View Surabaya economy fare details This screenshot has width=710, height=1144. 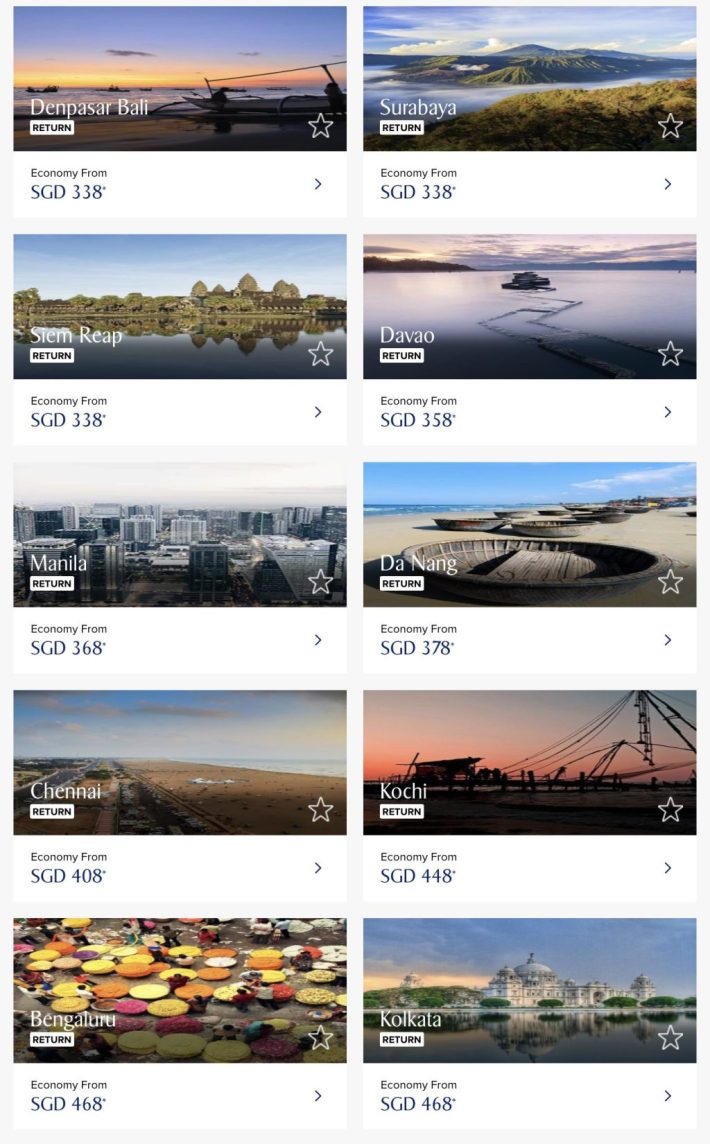click(668, 184)
